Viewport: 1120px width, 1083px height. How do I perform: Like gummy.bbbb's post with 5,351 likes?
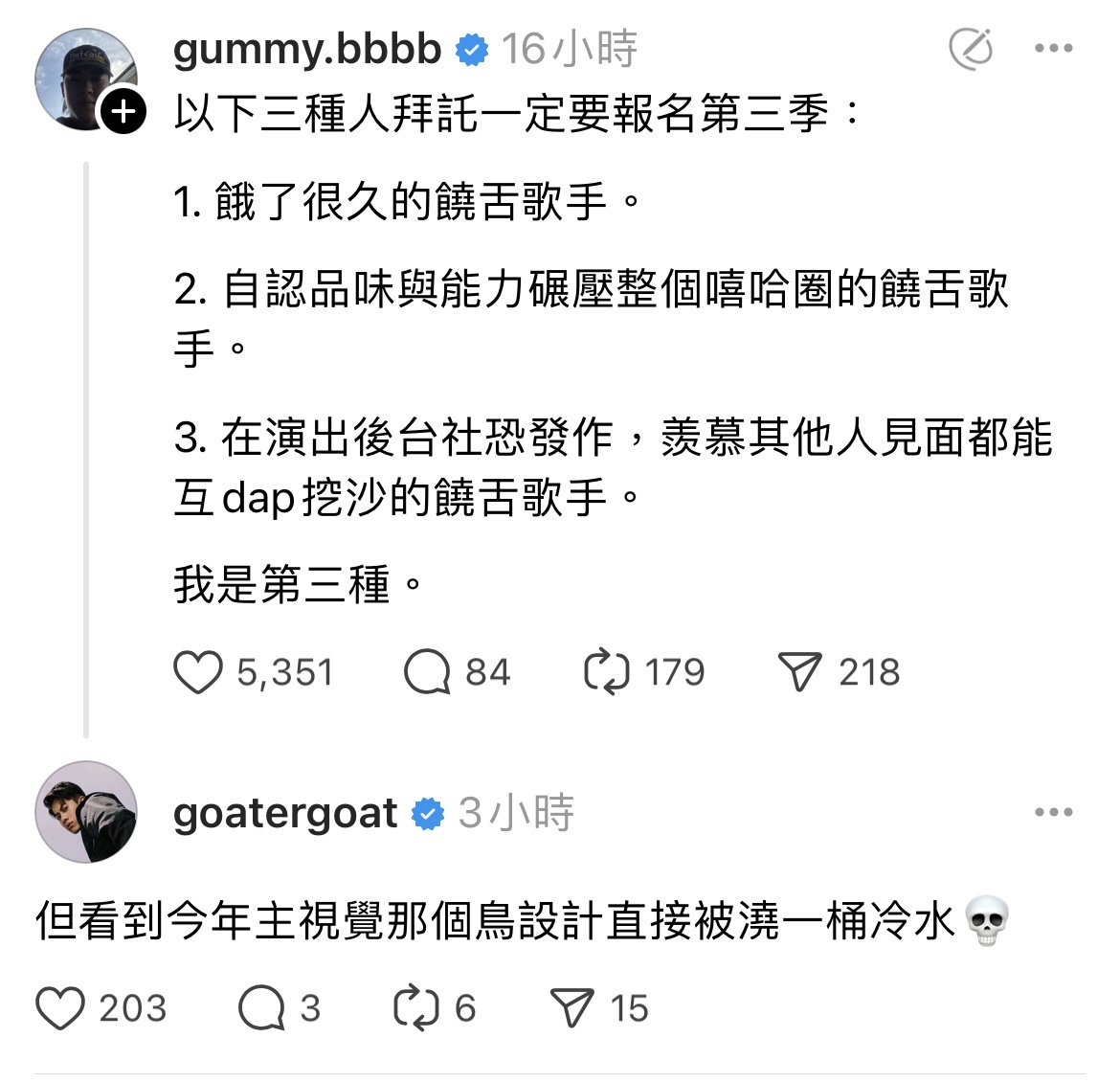pyautogui.click(x=198, y=672)
